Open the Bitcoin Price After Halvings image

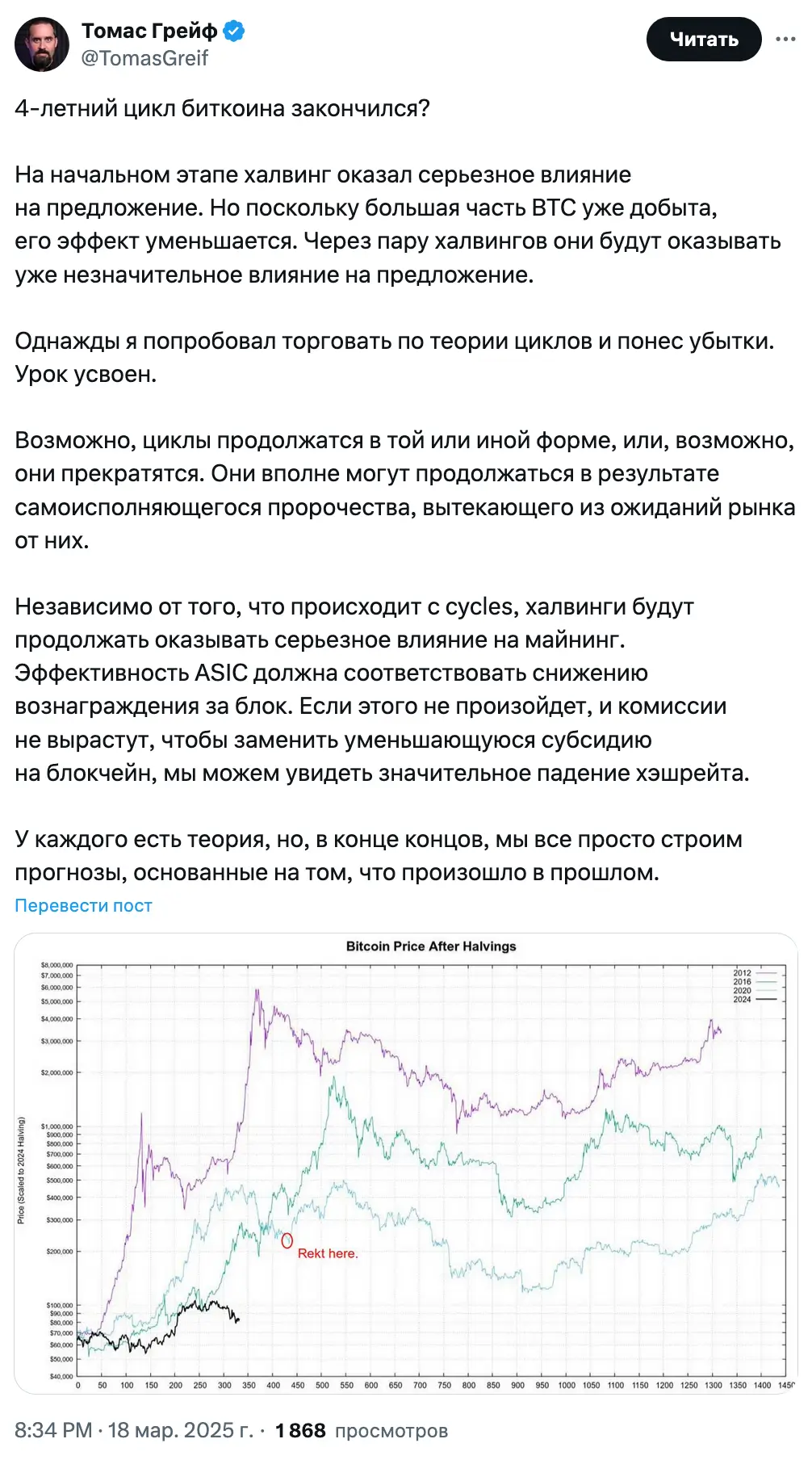406,1164
